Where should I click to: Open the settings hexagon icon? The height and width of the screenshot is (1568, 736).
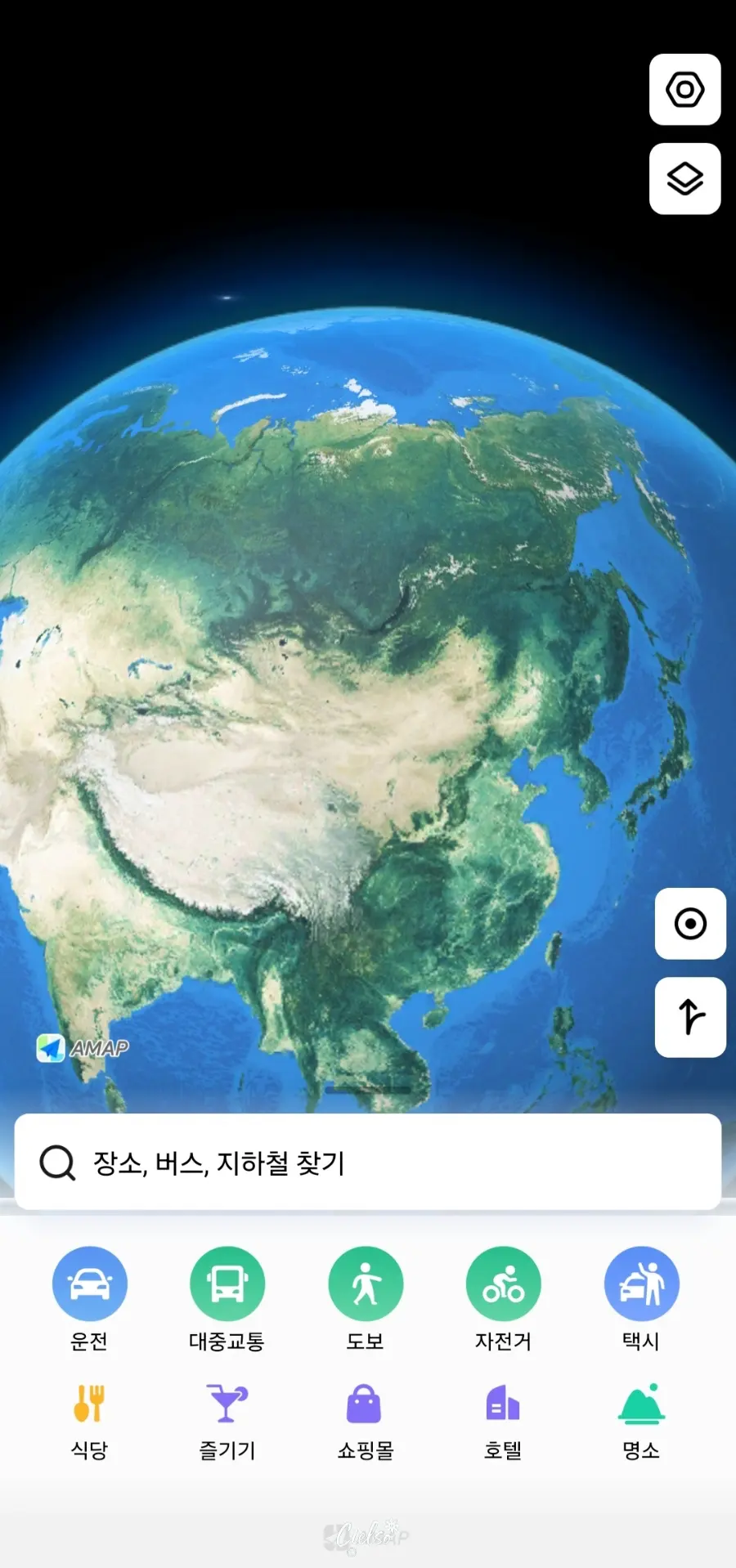click(x=684, y=90)
